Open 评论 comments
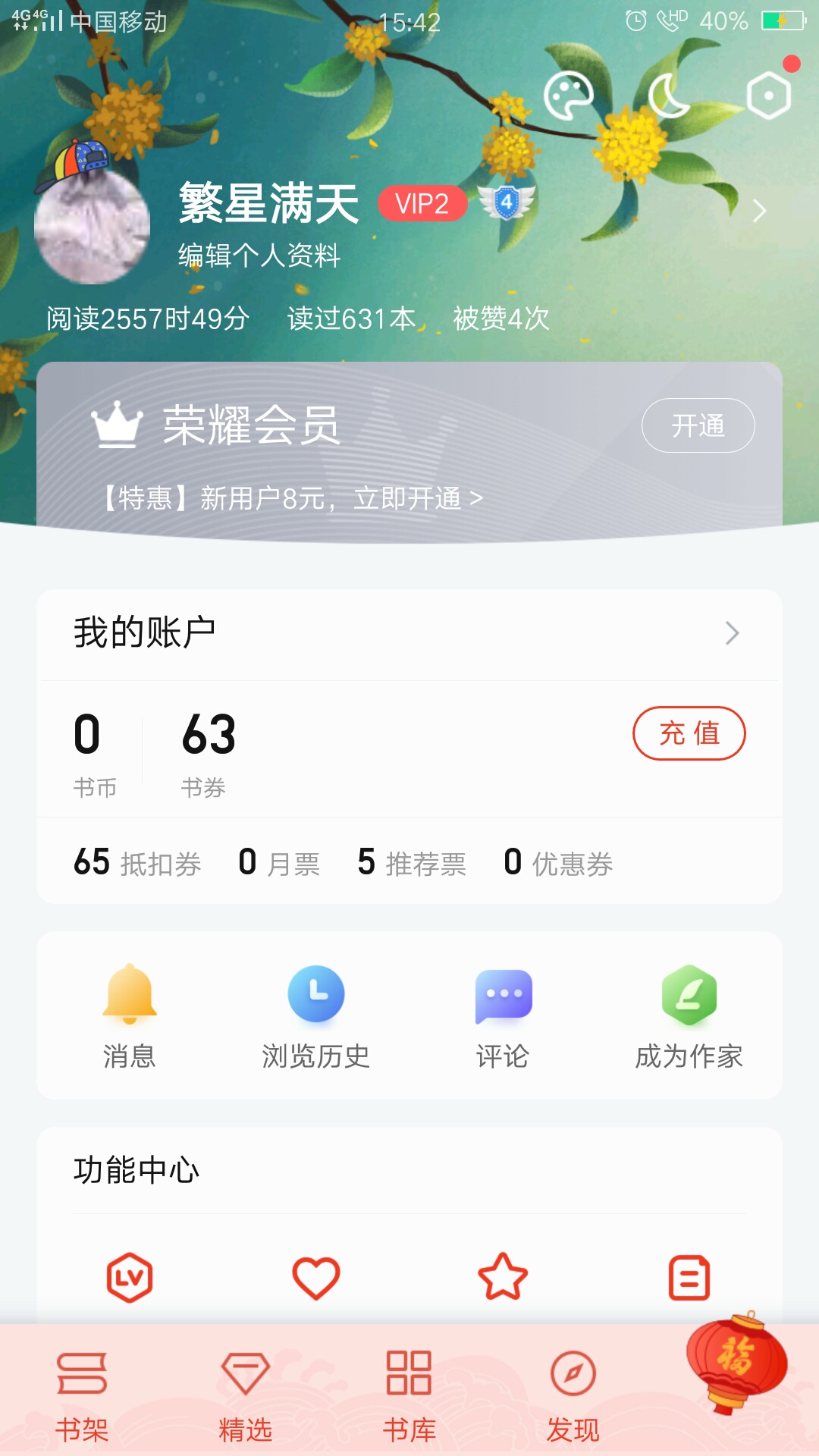The height and width of the screenshot is (1456, 819). click(x=503, y=1016)
